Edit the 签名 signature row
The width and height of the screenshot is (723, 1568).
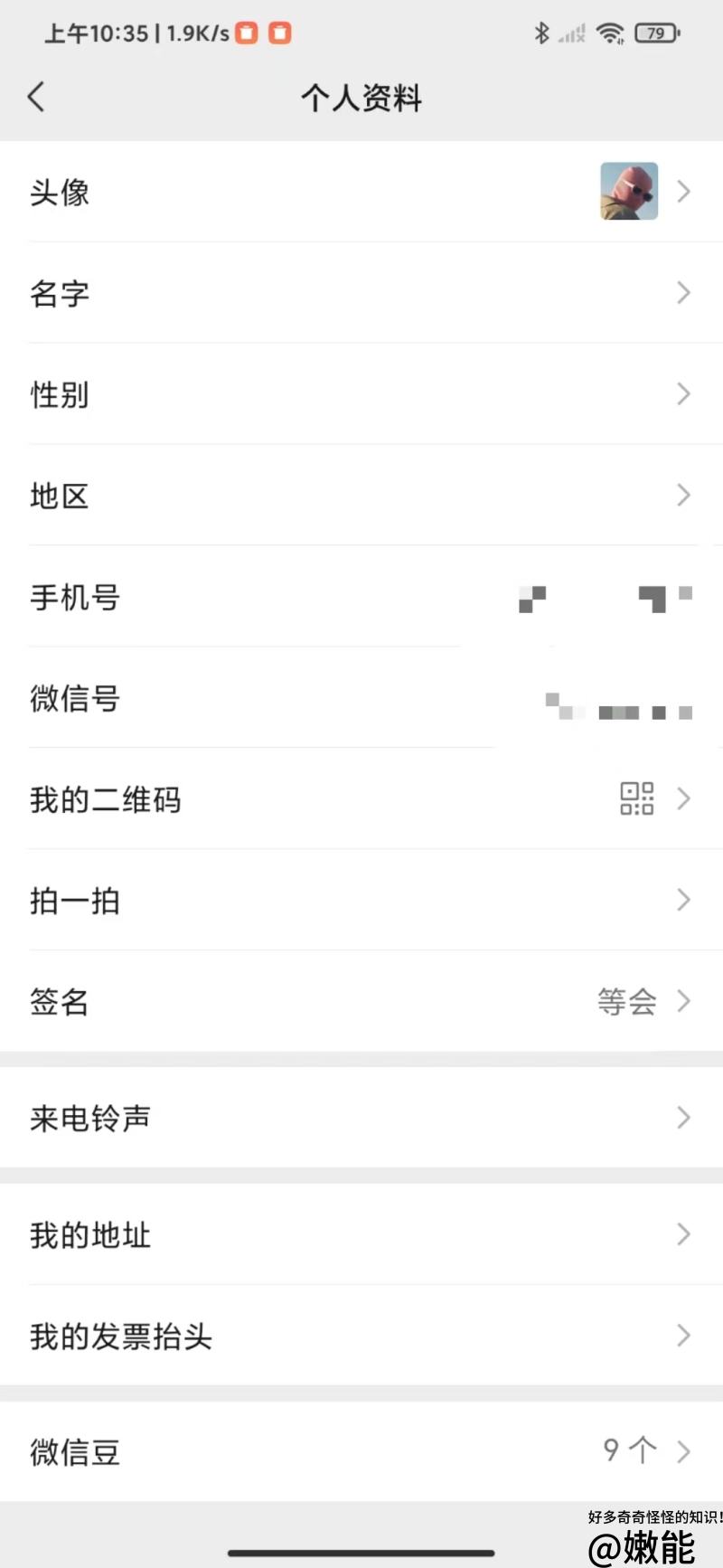pos(361,1001)
